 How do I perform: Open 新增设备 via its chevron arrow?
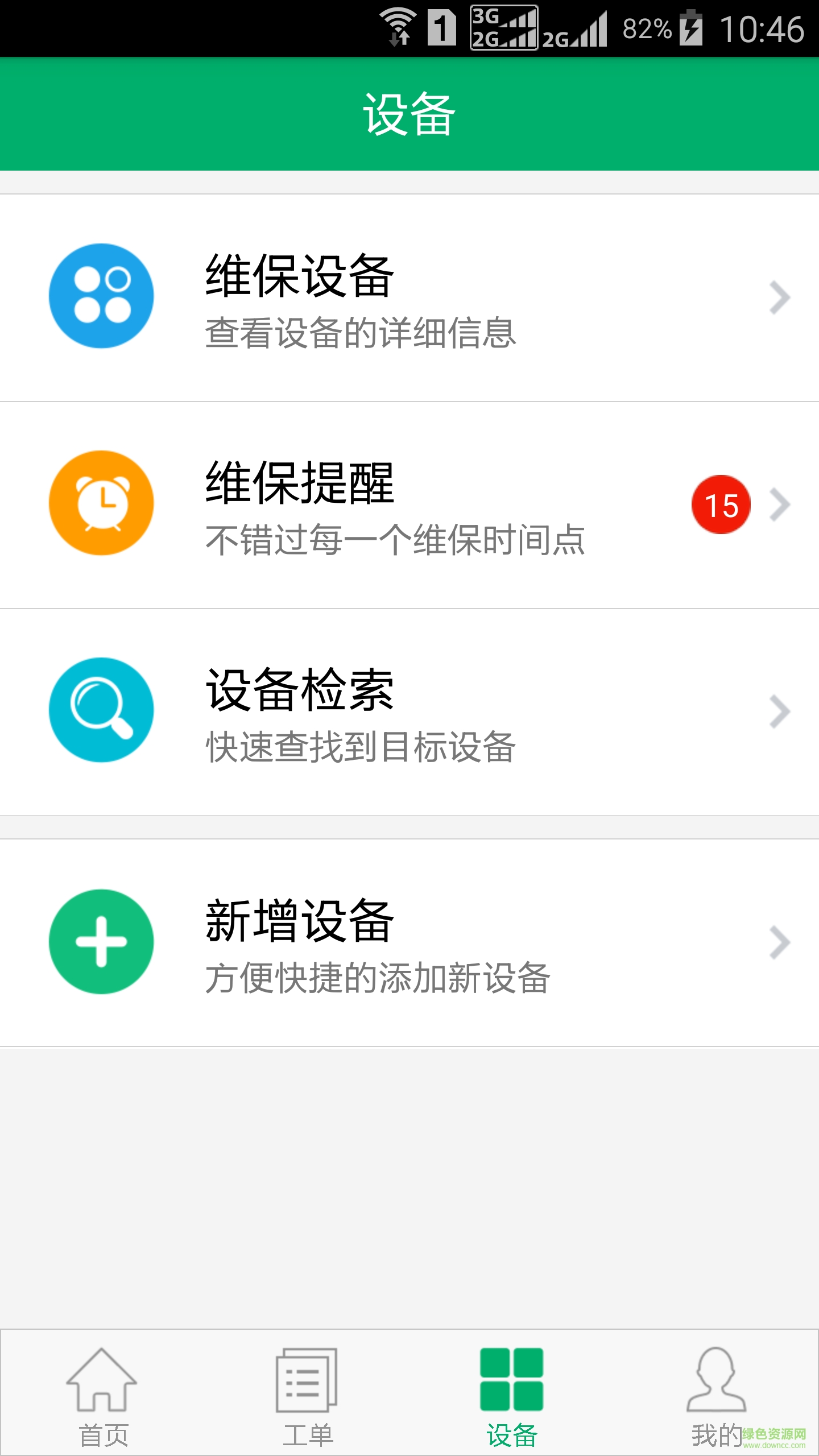click(779, 941)
